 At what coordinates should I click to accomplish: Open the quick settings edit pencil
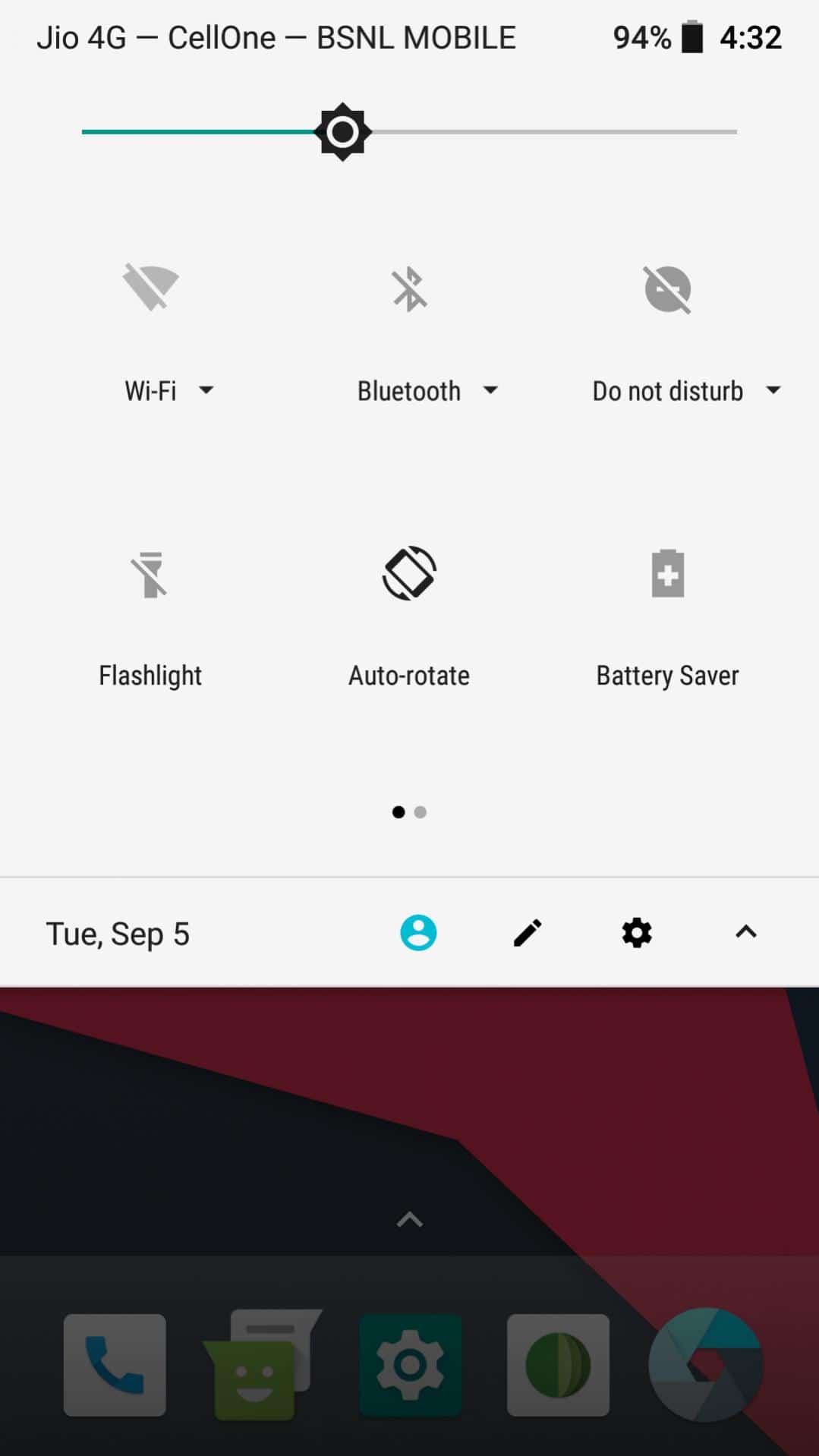click(x=528, y=932)
